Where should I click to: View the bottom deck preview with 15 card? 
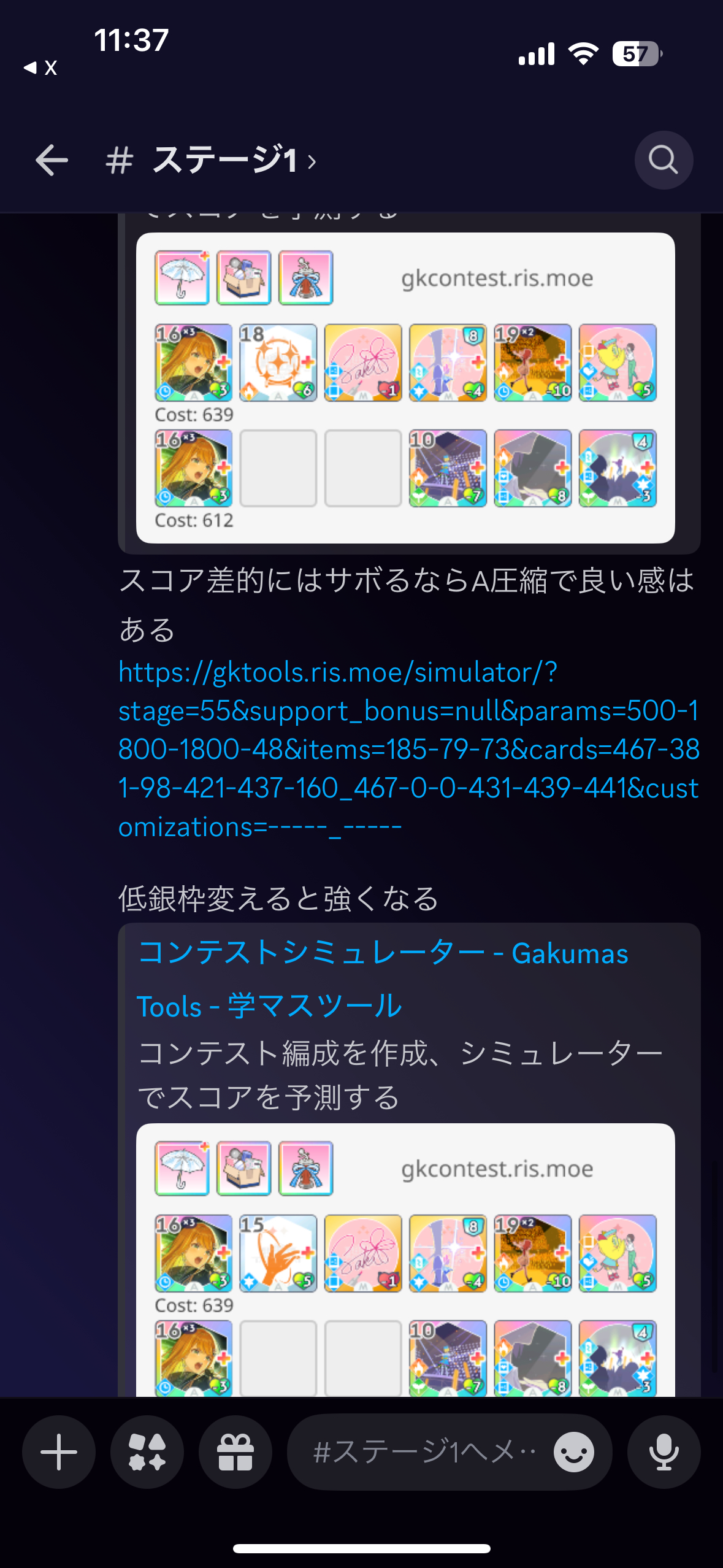[x=405, y=1260]
